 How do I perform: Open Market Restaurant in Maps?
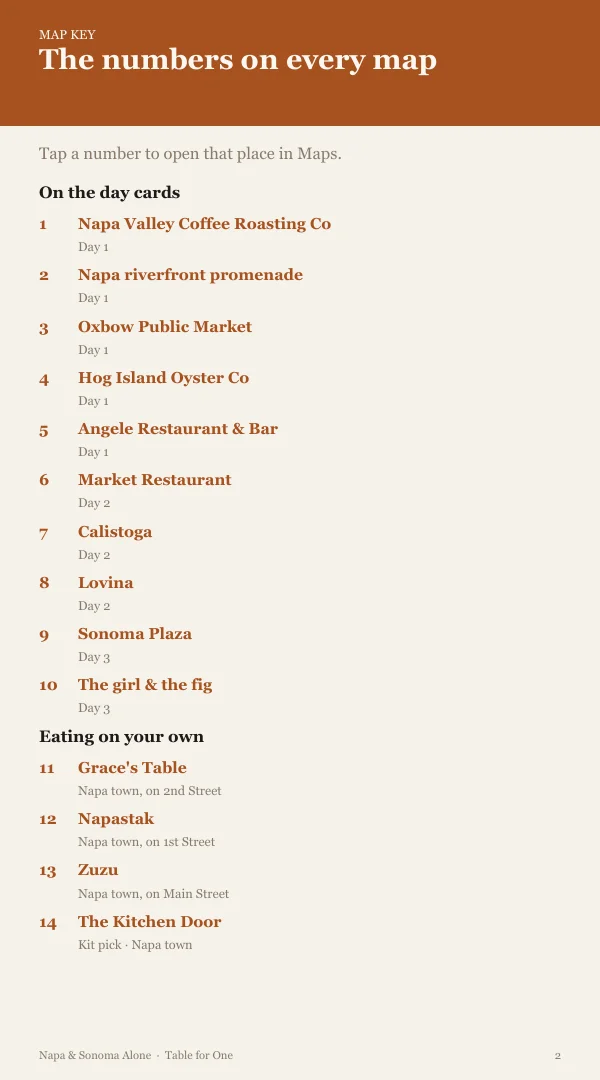click(154, 479)
